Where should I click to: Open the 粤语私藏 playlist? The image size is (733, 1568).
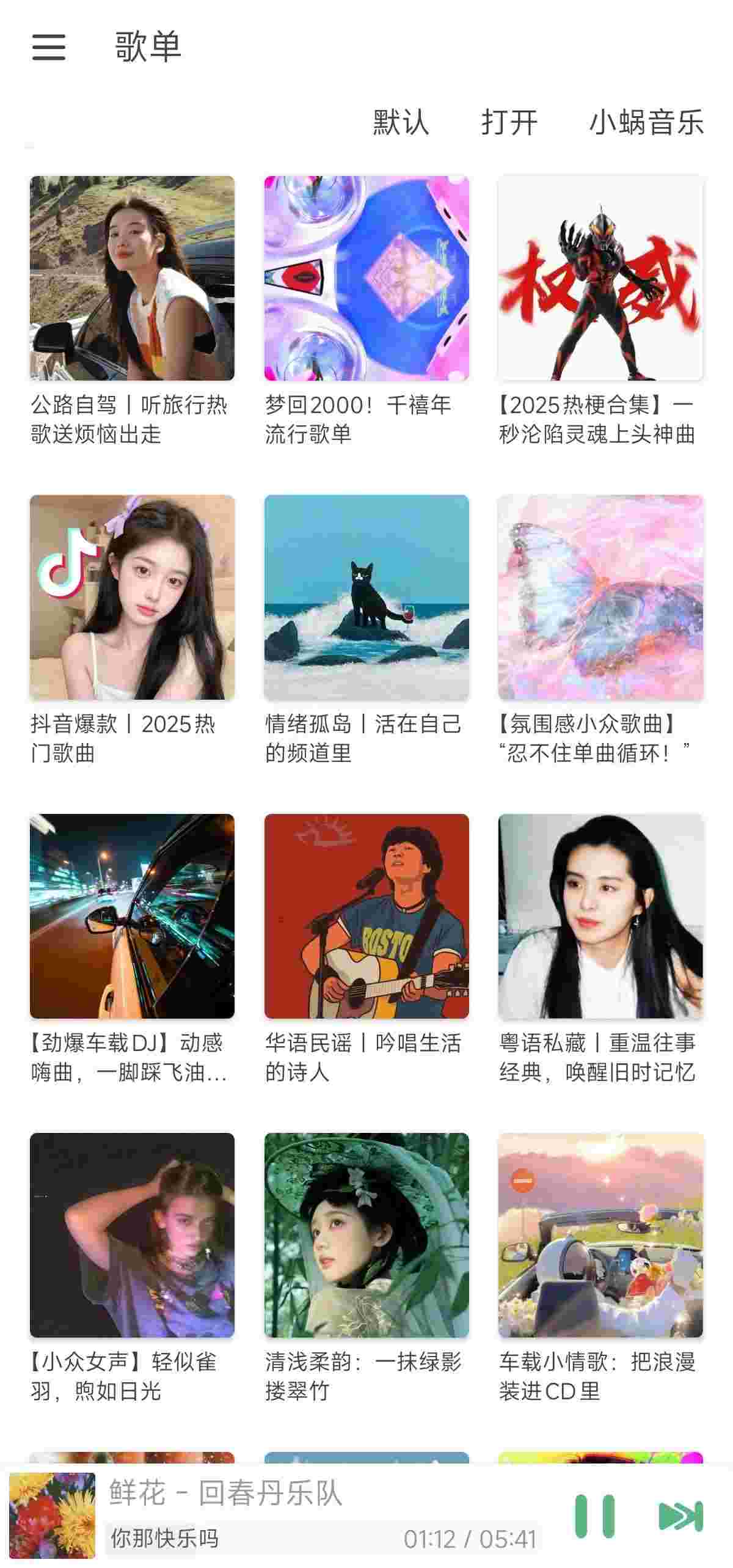pyautogui.click(x=600, y=917)
